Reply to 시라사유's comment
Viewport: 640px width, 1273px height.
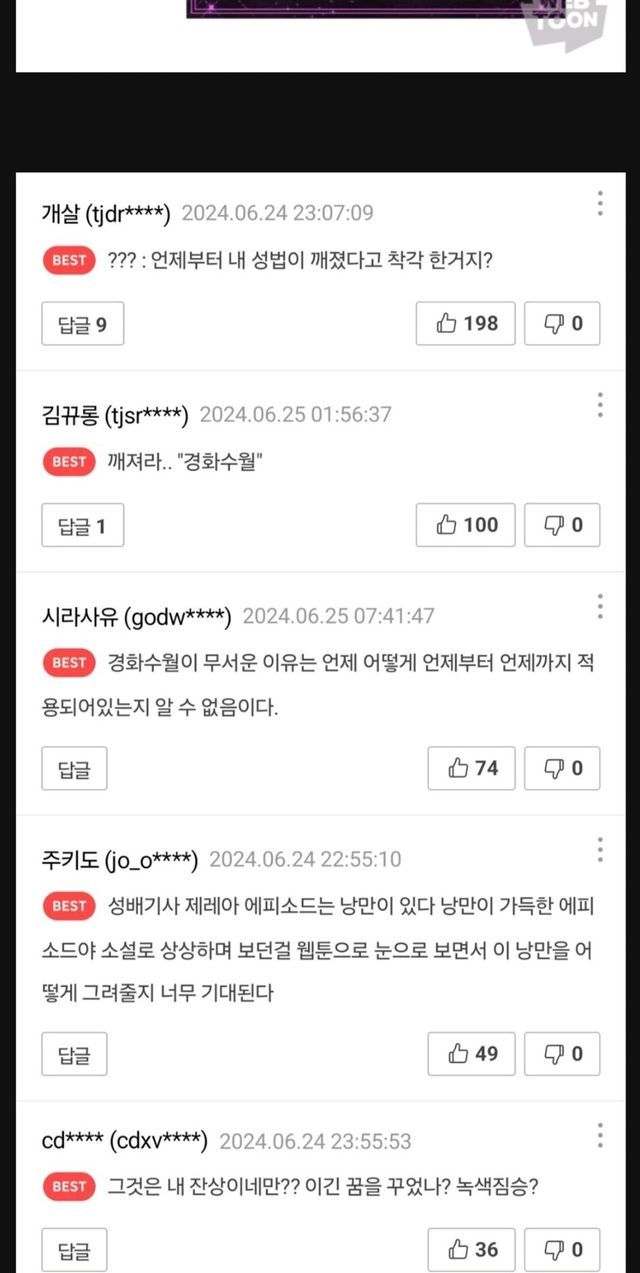coord(74,769)
